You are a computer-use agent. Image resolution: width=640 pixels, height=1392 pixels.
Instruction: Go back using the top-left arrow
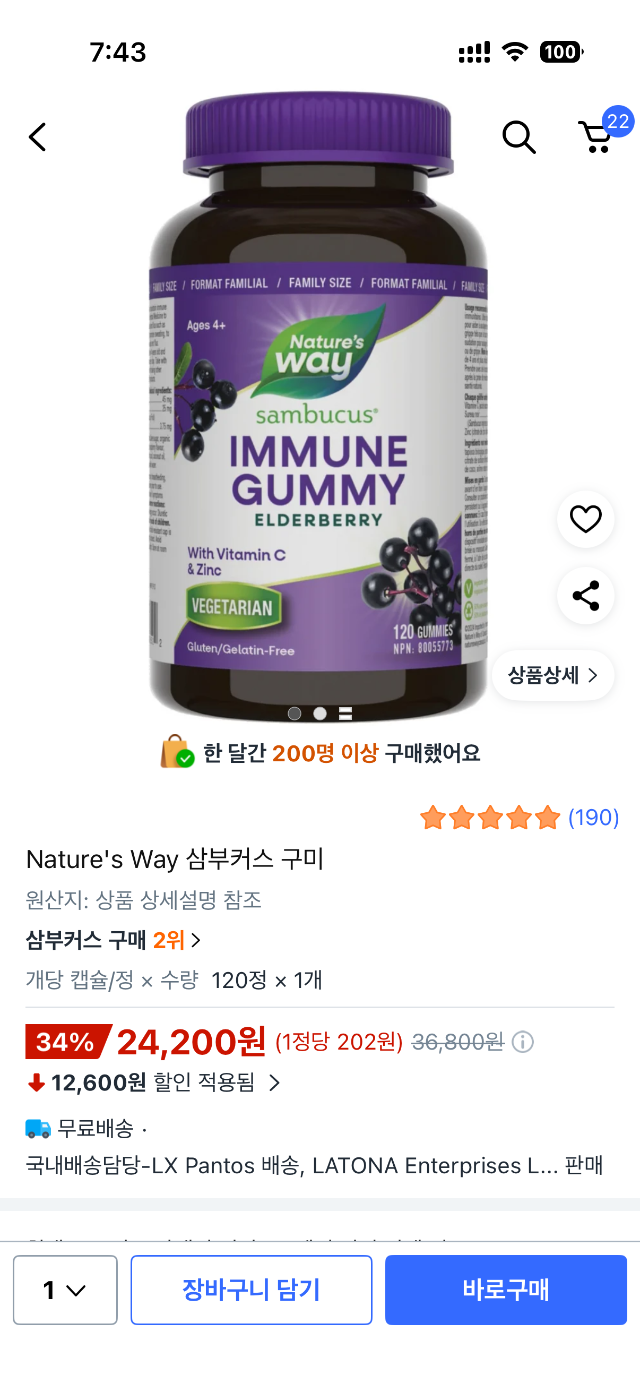click(x=38, y=137)
